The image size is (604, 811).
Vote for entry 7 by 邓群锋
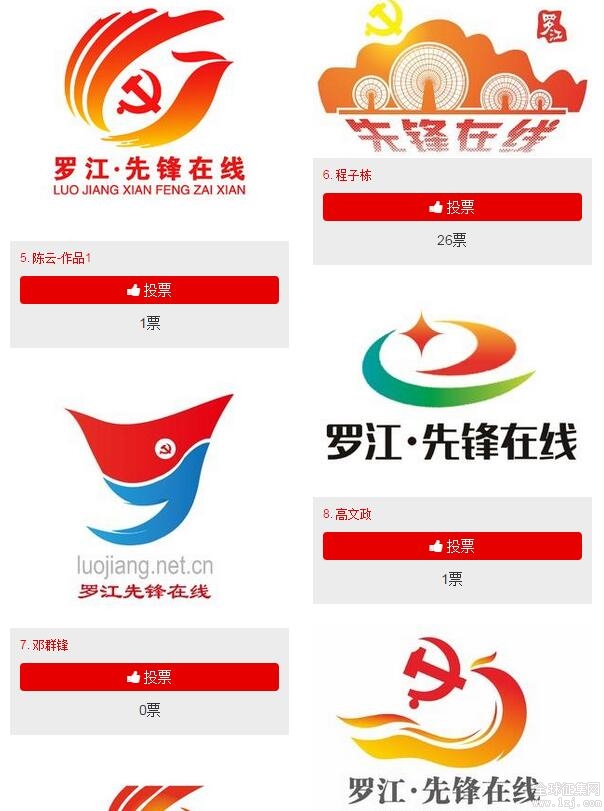click(149, 677)
